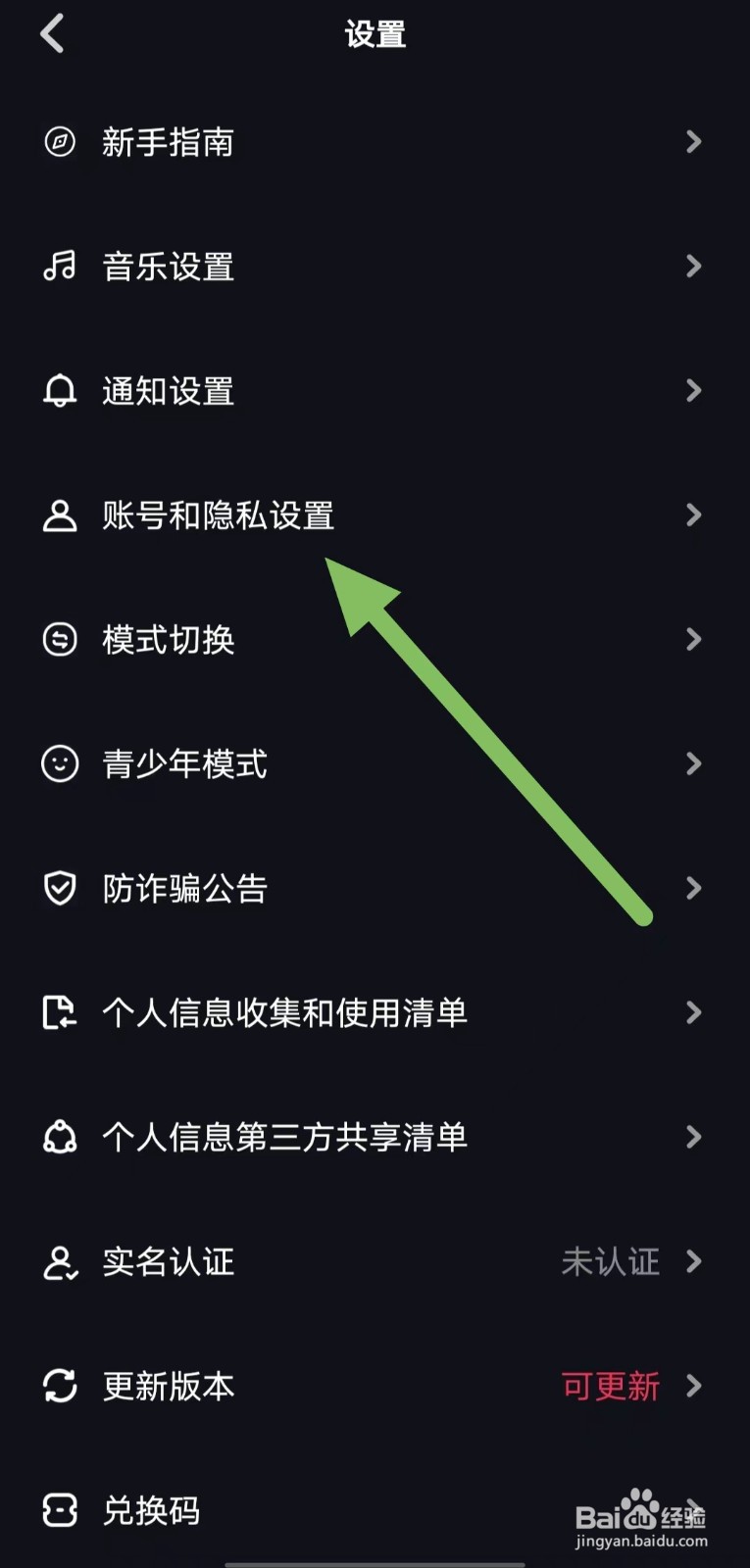Image resolution: width=750 pixels, height=1568 pixels.
Task: Tap the 实名认证 verification icon
Action: [x=60, y=1262]
